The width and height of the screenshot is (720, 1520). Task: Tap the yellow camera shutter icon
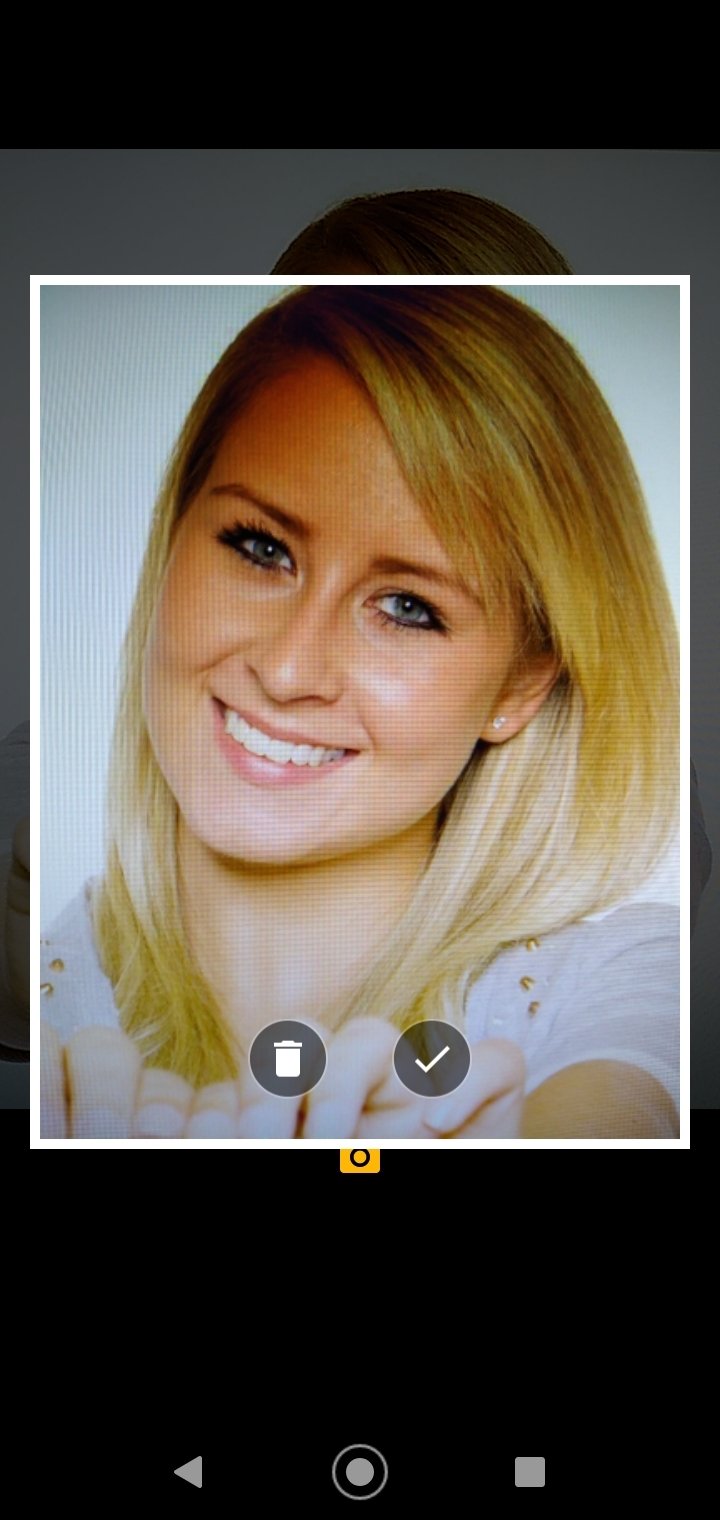click(360, 1160)
